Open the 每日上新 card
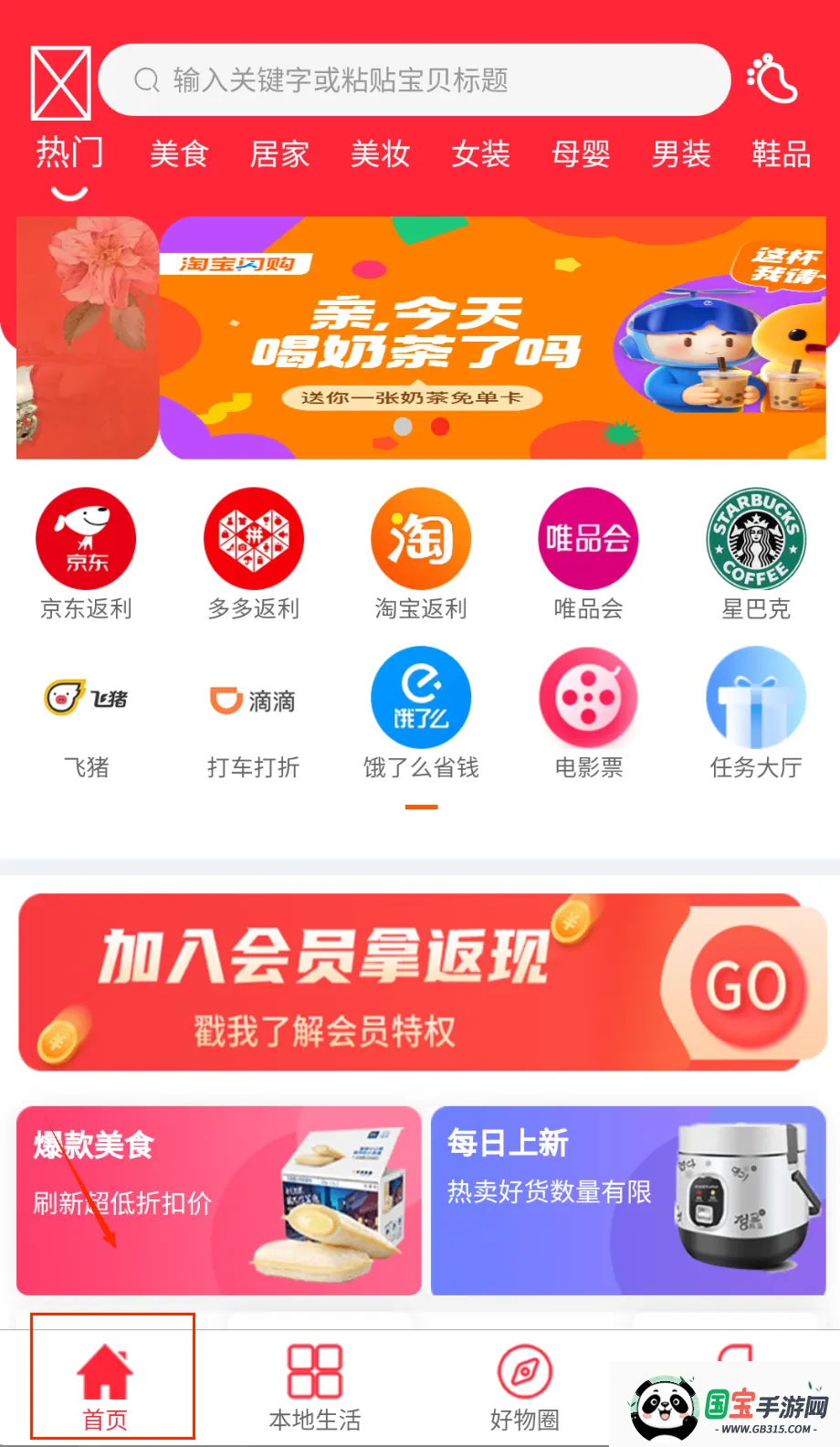This screenshot has width=840, height=1447. click(628, 1200)
